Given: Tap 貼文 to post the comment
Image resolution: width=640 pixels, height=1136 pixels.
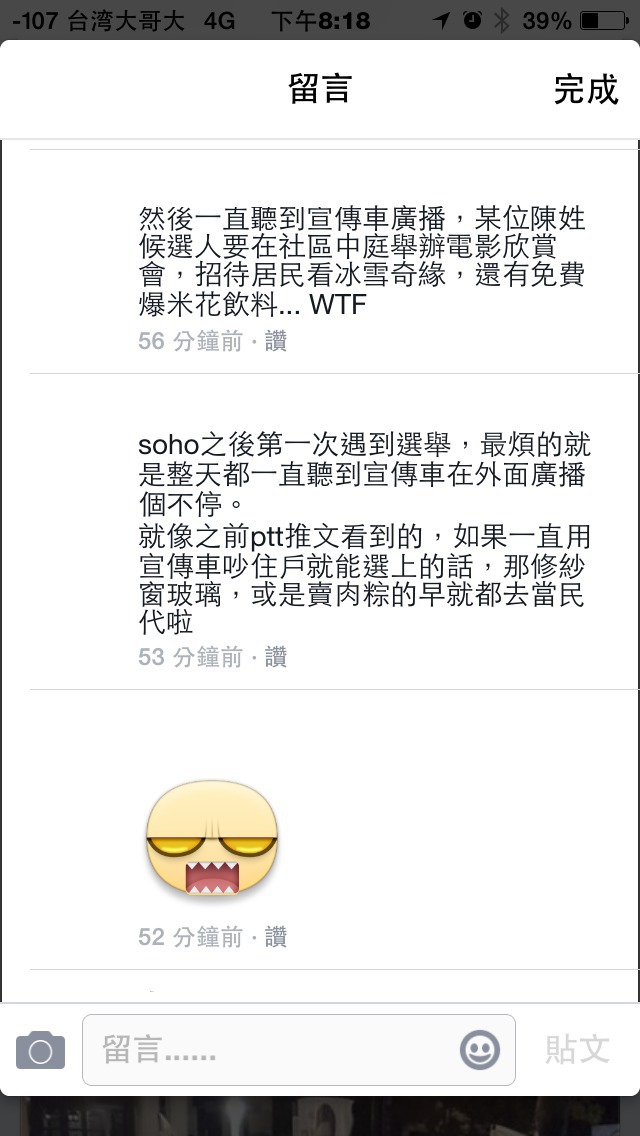Looking at the screenshot, I should click(577, 1050).
